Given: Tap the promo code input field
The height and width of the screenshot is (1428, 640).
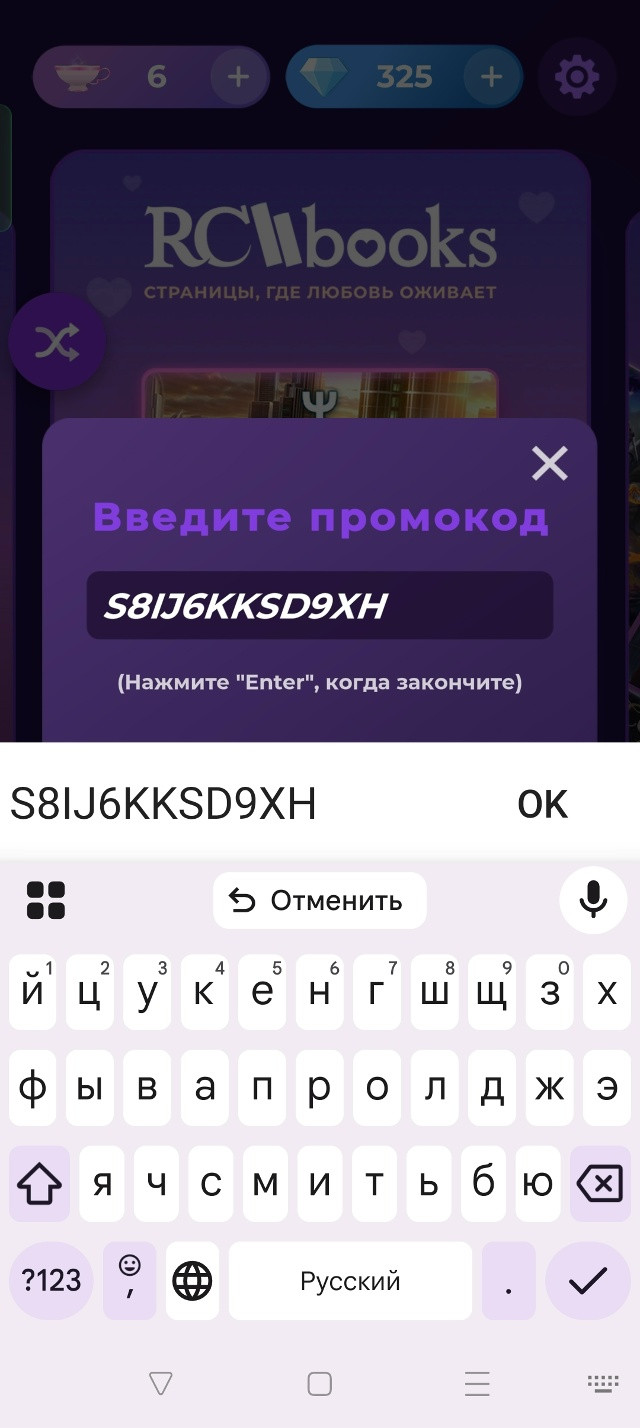Looking at the screenshot, I should 320,605.
